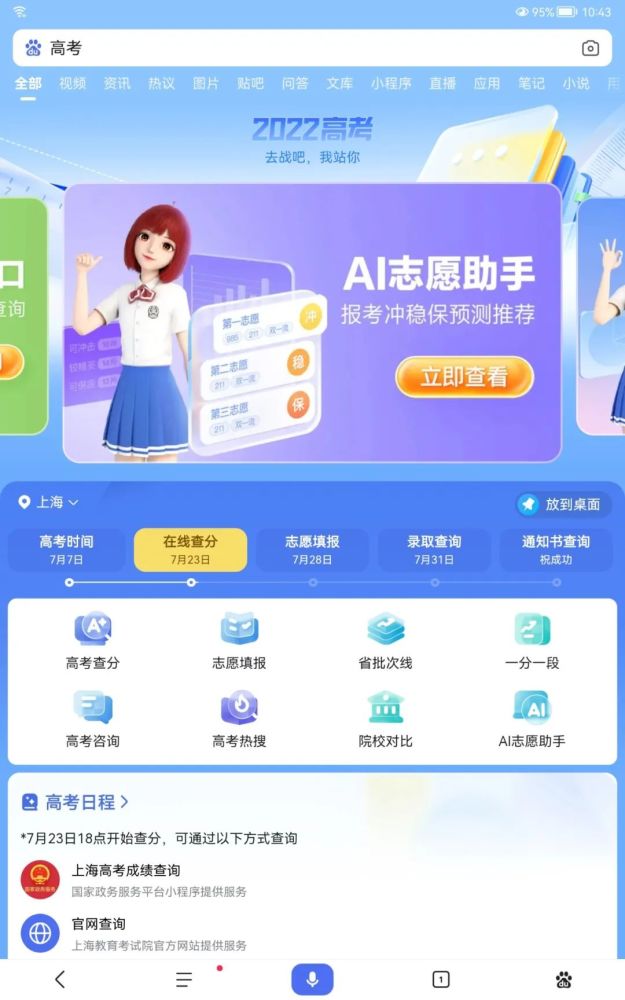Viewport: 625px width, 1000px height.
Task: Open 官网查询 row
Action: coord(312,934)
